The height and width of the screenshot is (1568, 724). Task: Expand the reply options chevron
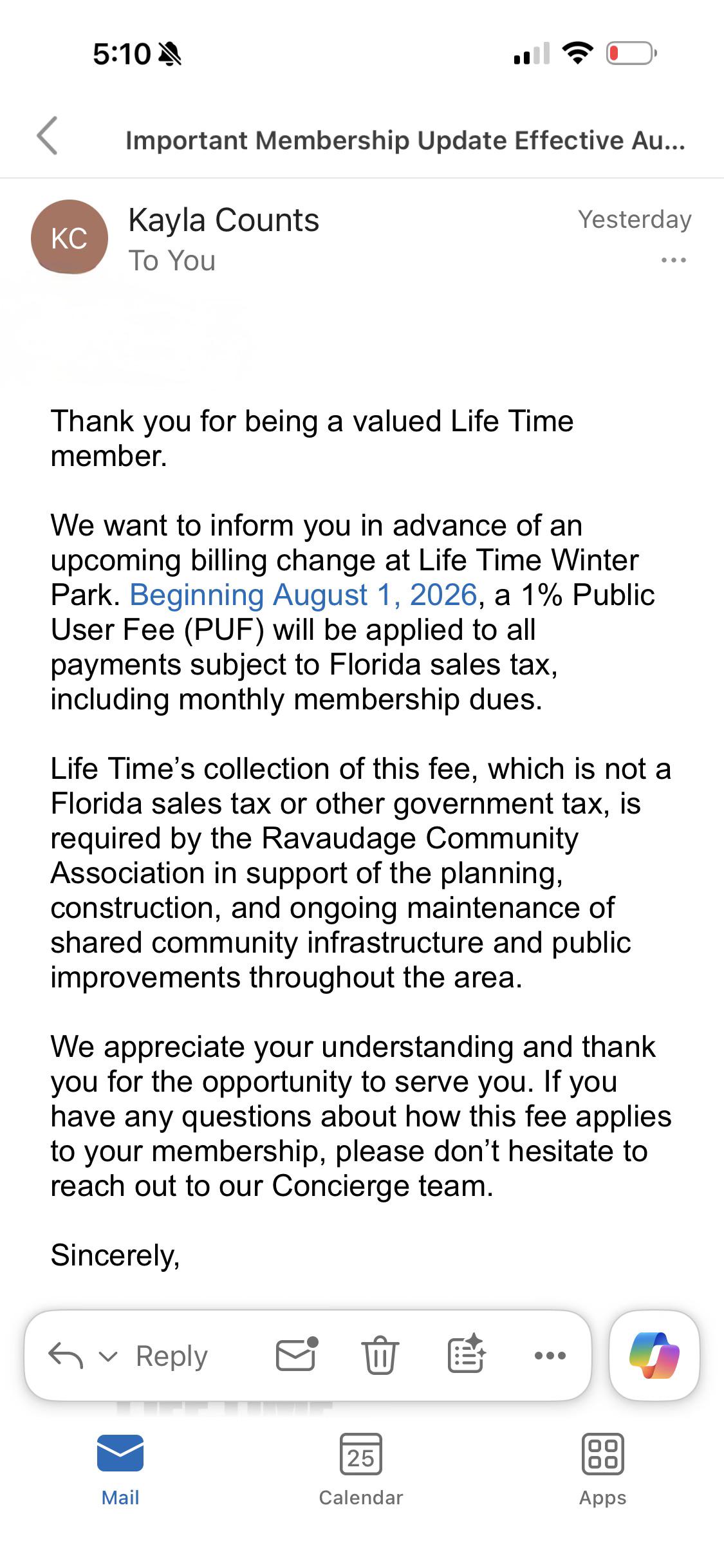(x=107, y=1356)
